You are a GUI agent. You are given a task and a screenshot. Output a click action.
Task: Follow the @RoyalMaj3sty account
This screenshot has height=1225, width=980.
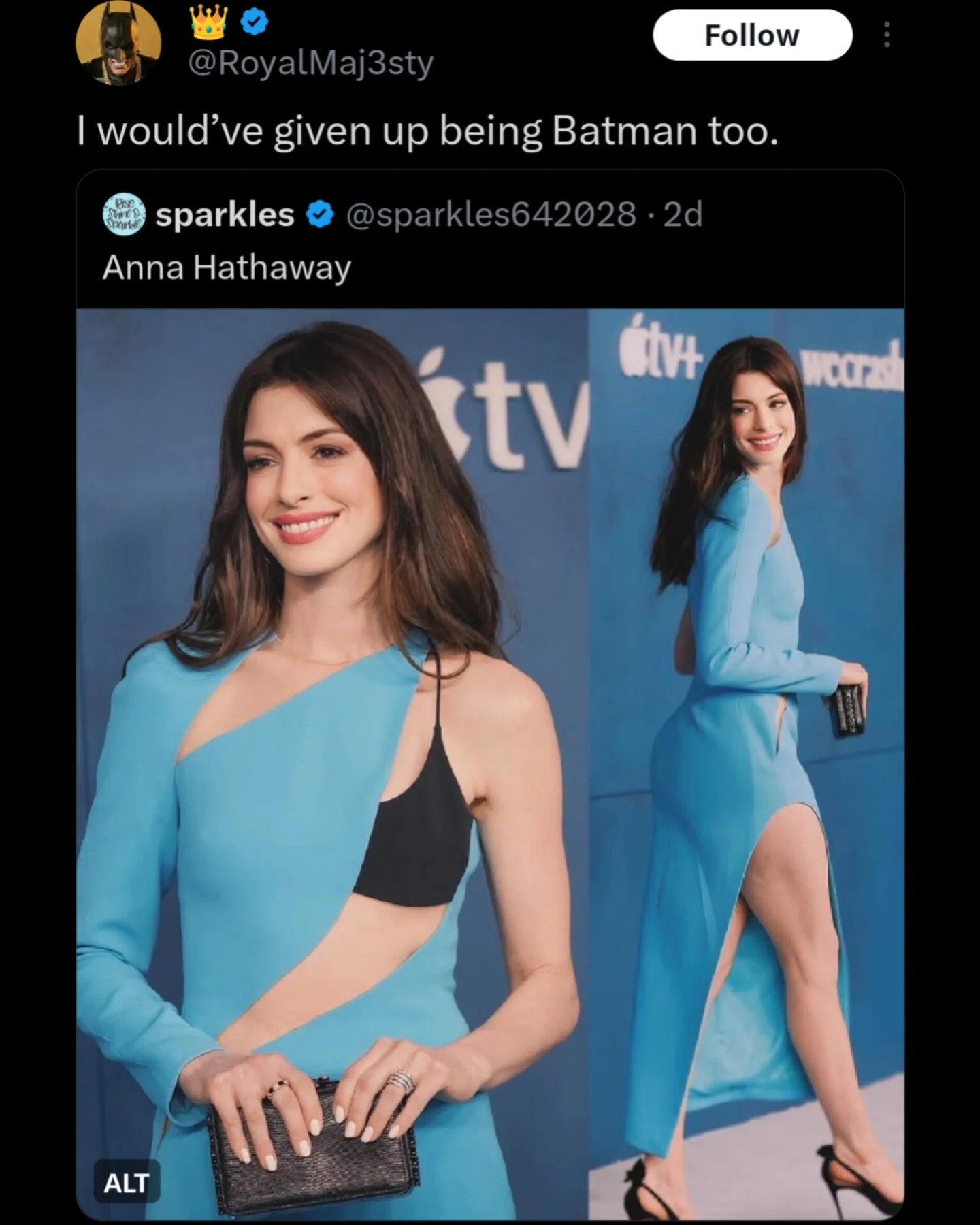752,35
